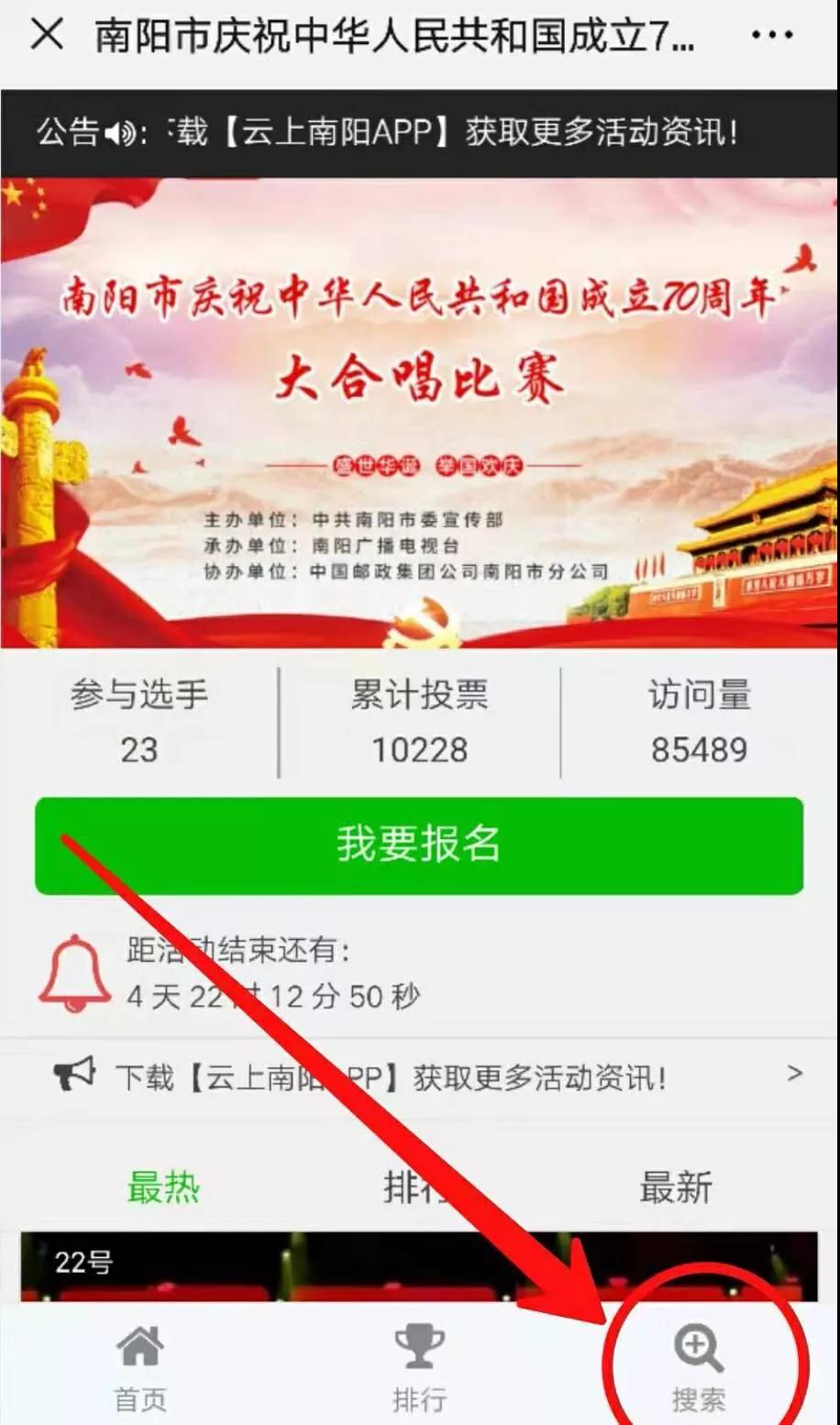840x1425 pixels.
Task: Tap the green 我要报名 sign-up button
Action: point(419,845)
